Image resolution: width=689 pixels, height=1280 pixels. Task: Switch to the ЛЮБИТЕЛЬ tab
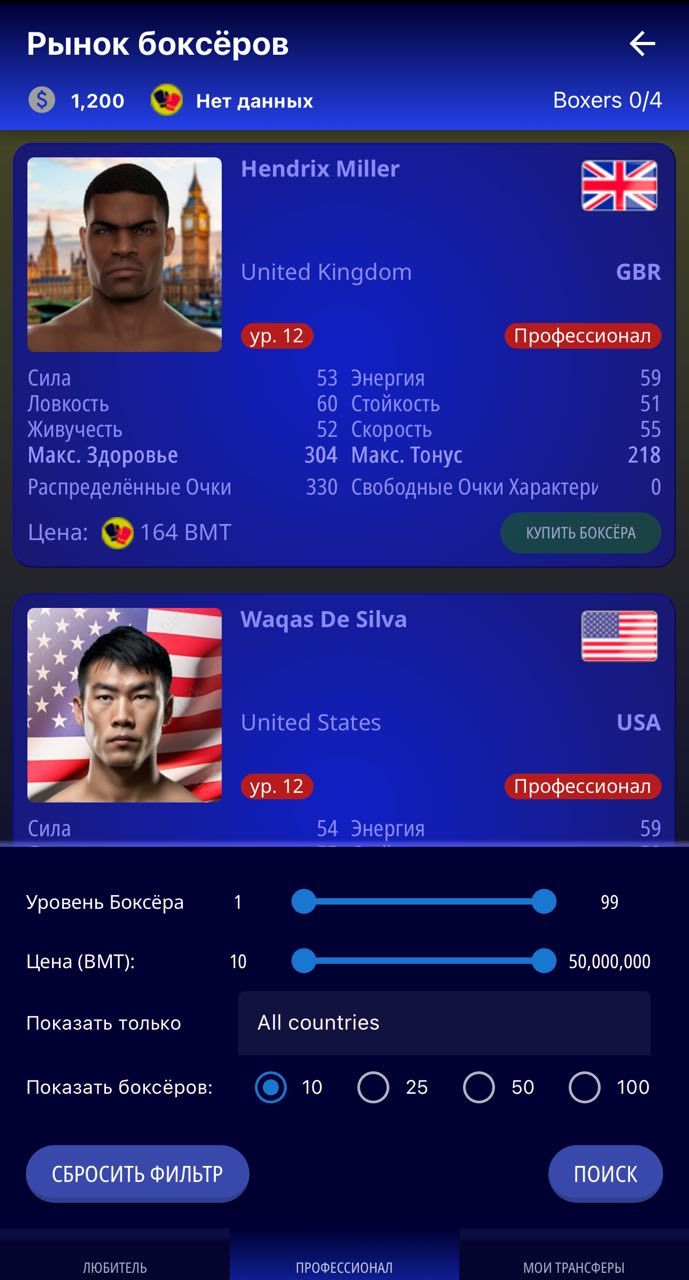(x=114, y=1267)
